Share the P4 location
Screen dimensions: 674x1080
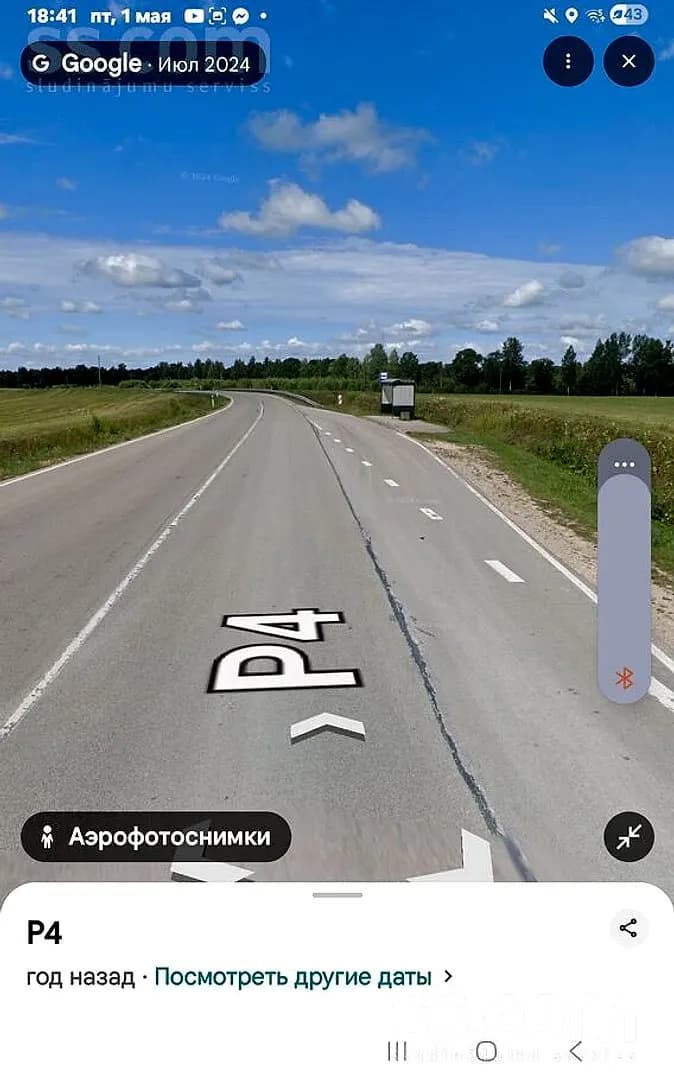629,928
